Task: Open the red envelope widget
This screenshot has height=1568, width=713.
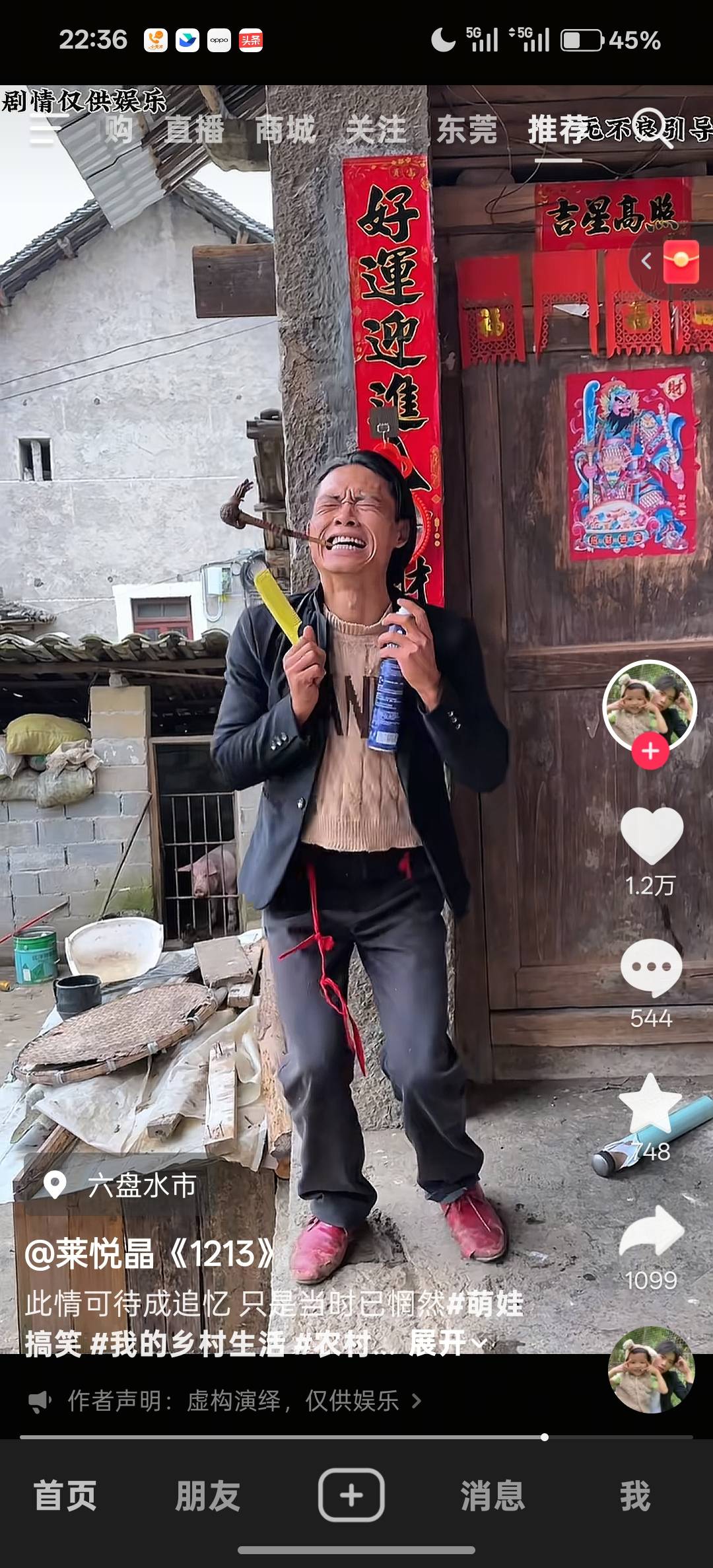Action: pos(680,262)
